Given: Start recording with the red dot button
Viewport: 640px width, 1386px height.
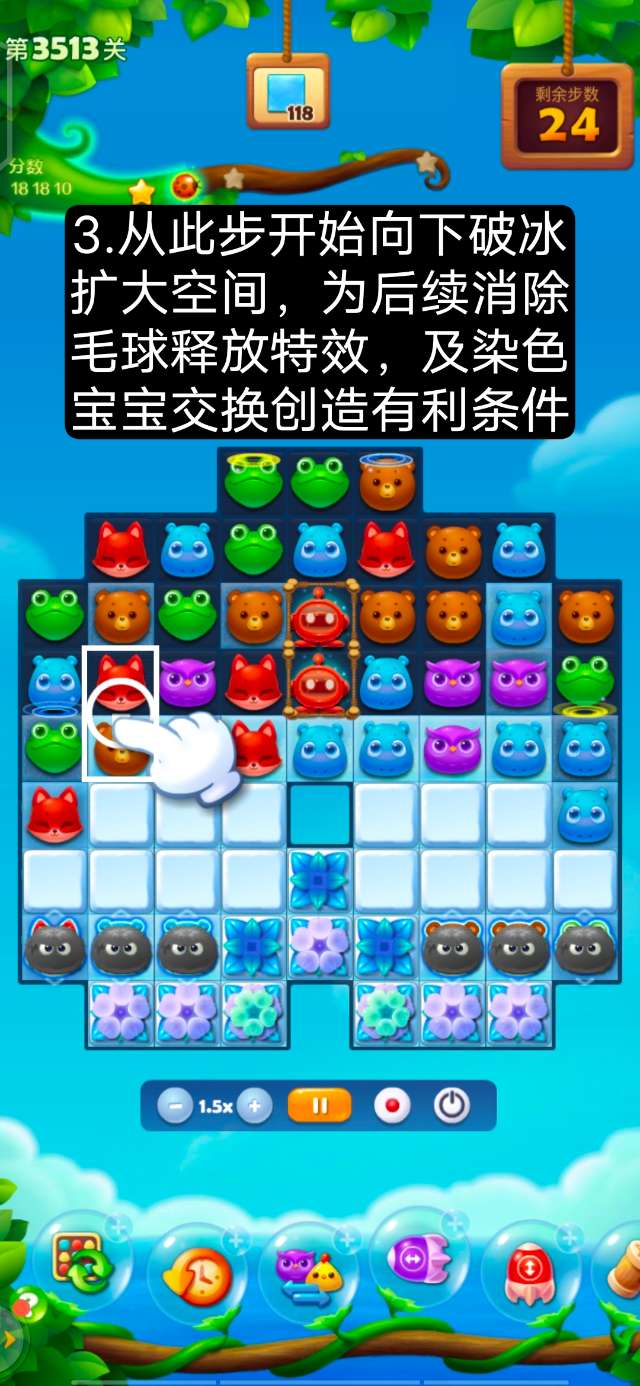Looking at the screenshot, I should pos(393,1106).
